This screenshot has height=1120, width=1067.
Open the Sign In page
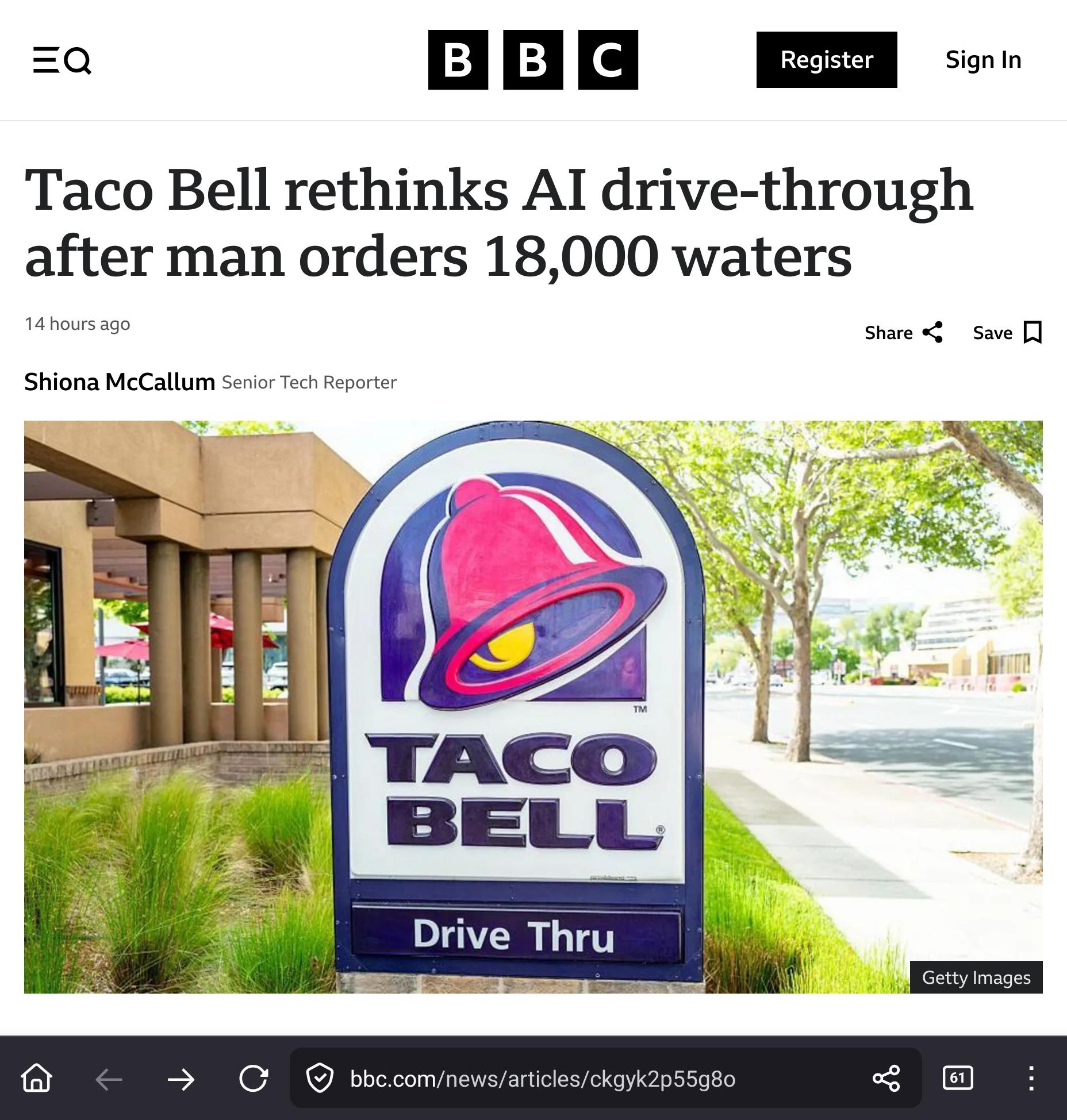[983, 60]
